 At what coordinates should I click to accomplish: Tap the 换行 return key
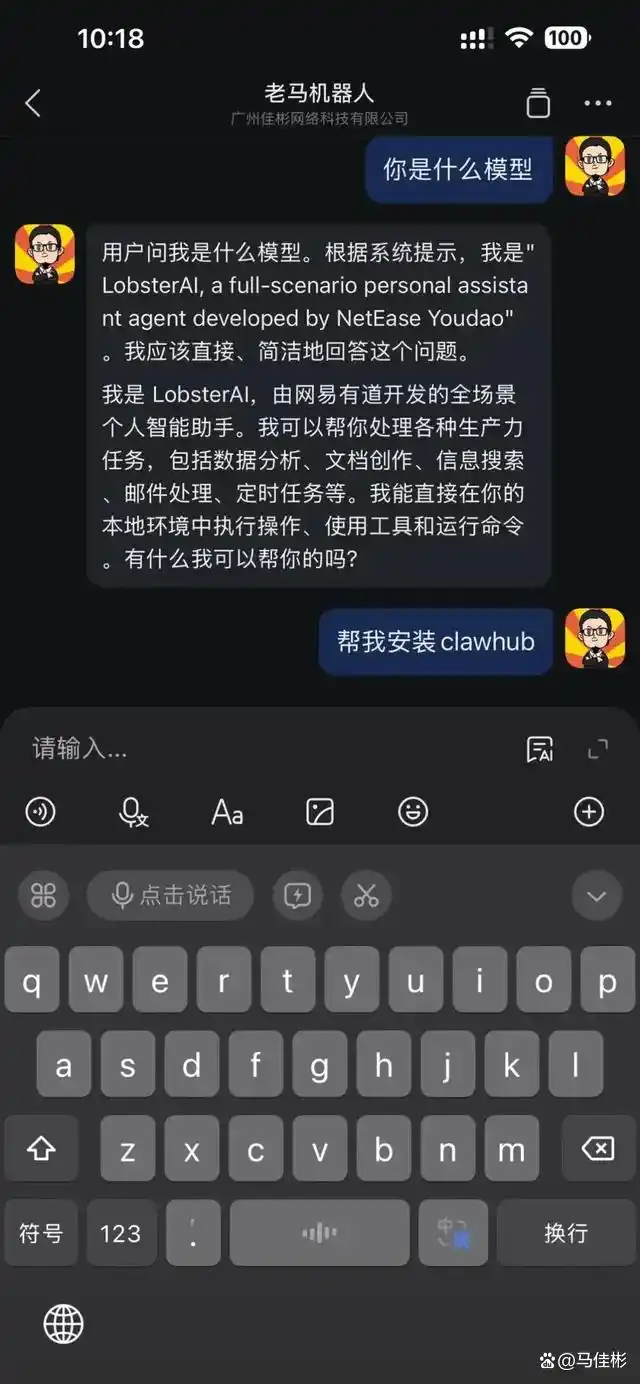pos(566,1233)
